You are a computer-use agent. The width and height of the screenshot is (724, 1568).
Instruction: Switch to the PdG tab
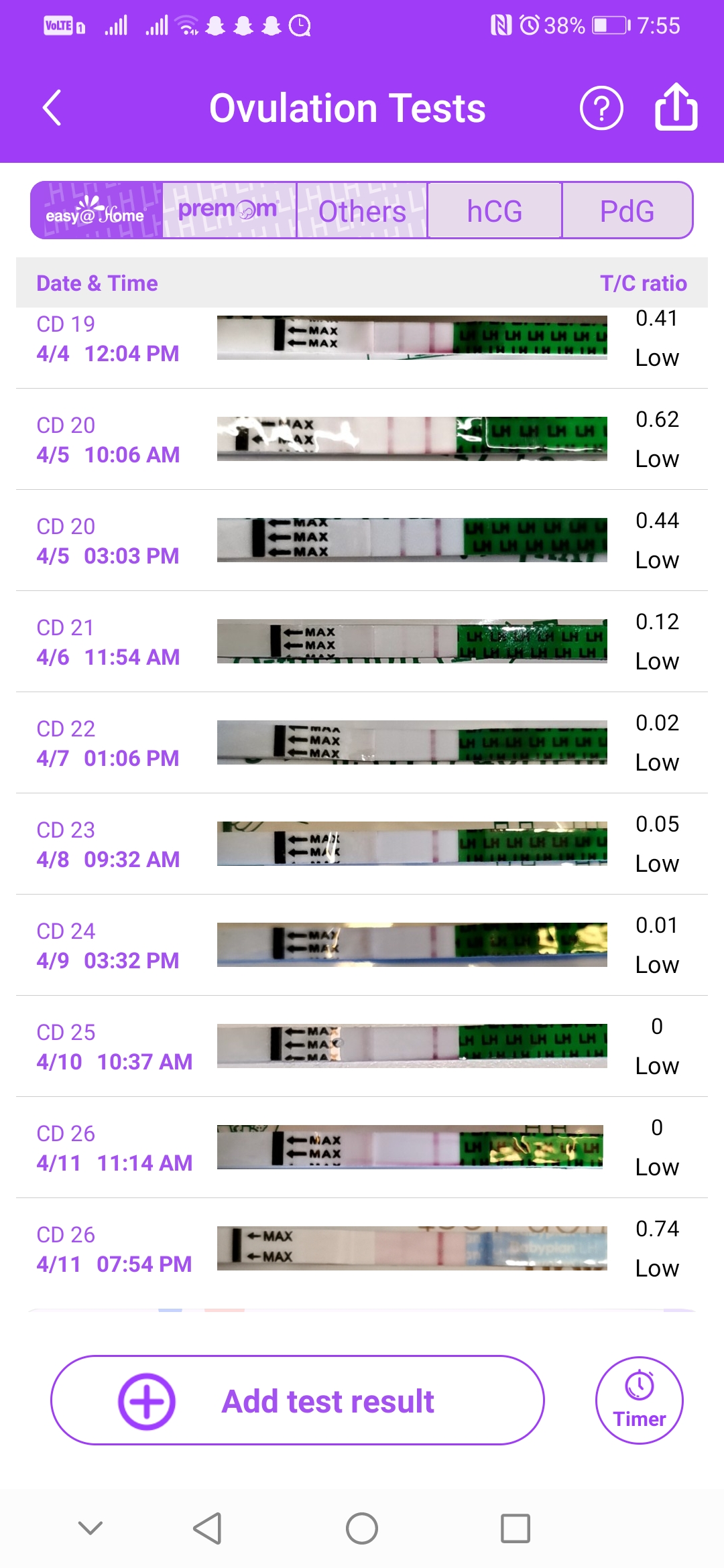pyautogui.click(x=627, y=210)
